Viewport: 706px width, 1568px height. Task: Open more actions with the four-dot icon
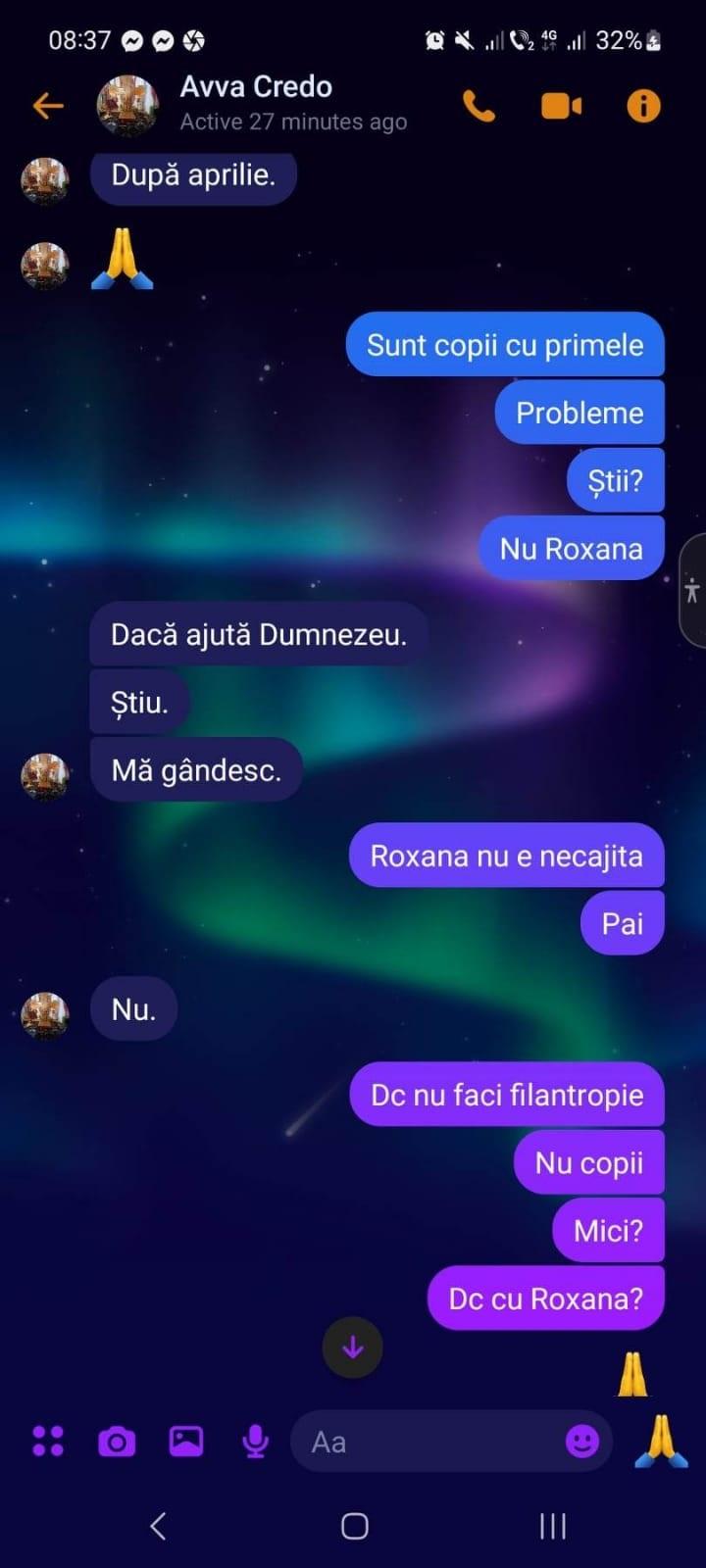click(47, 1441)
